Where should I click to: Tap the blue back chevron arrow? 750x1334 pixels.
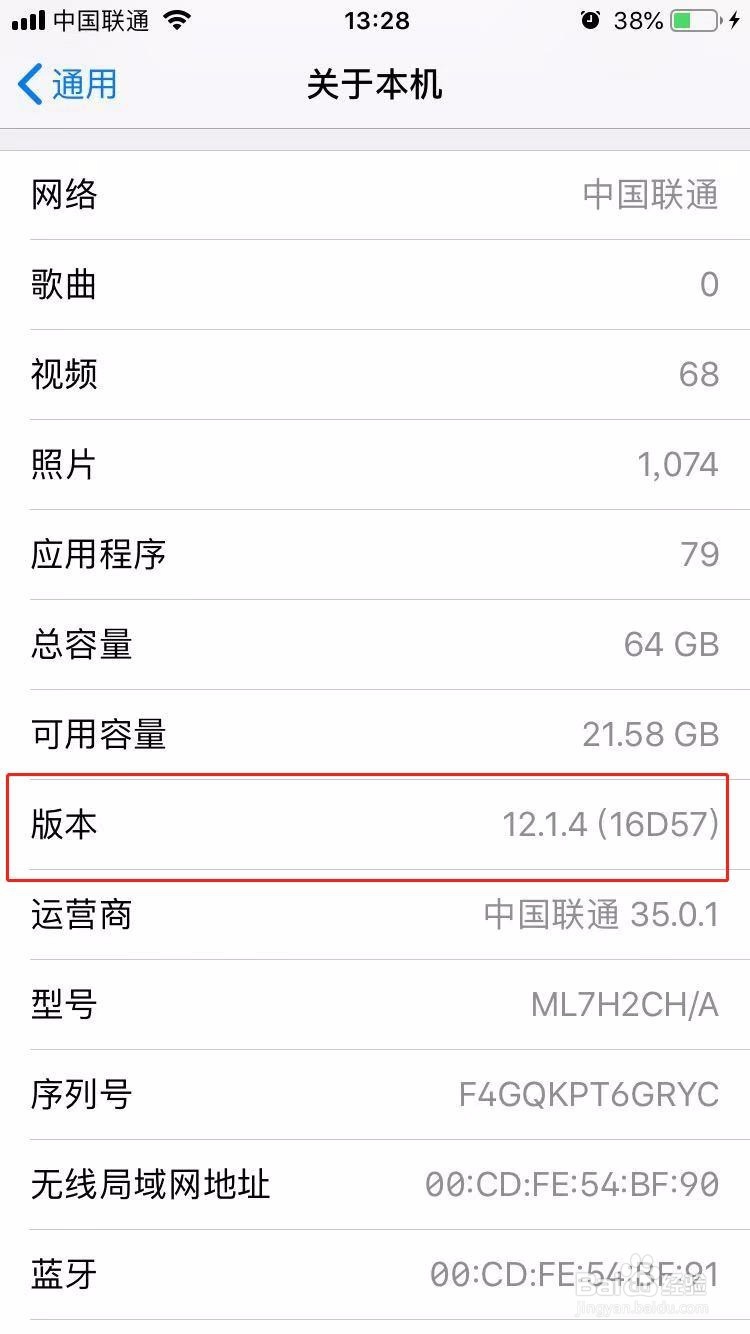(30, 85)
